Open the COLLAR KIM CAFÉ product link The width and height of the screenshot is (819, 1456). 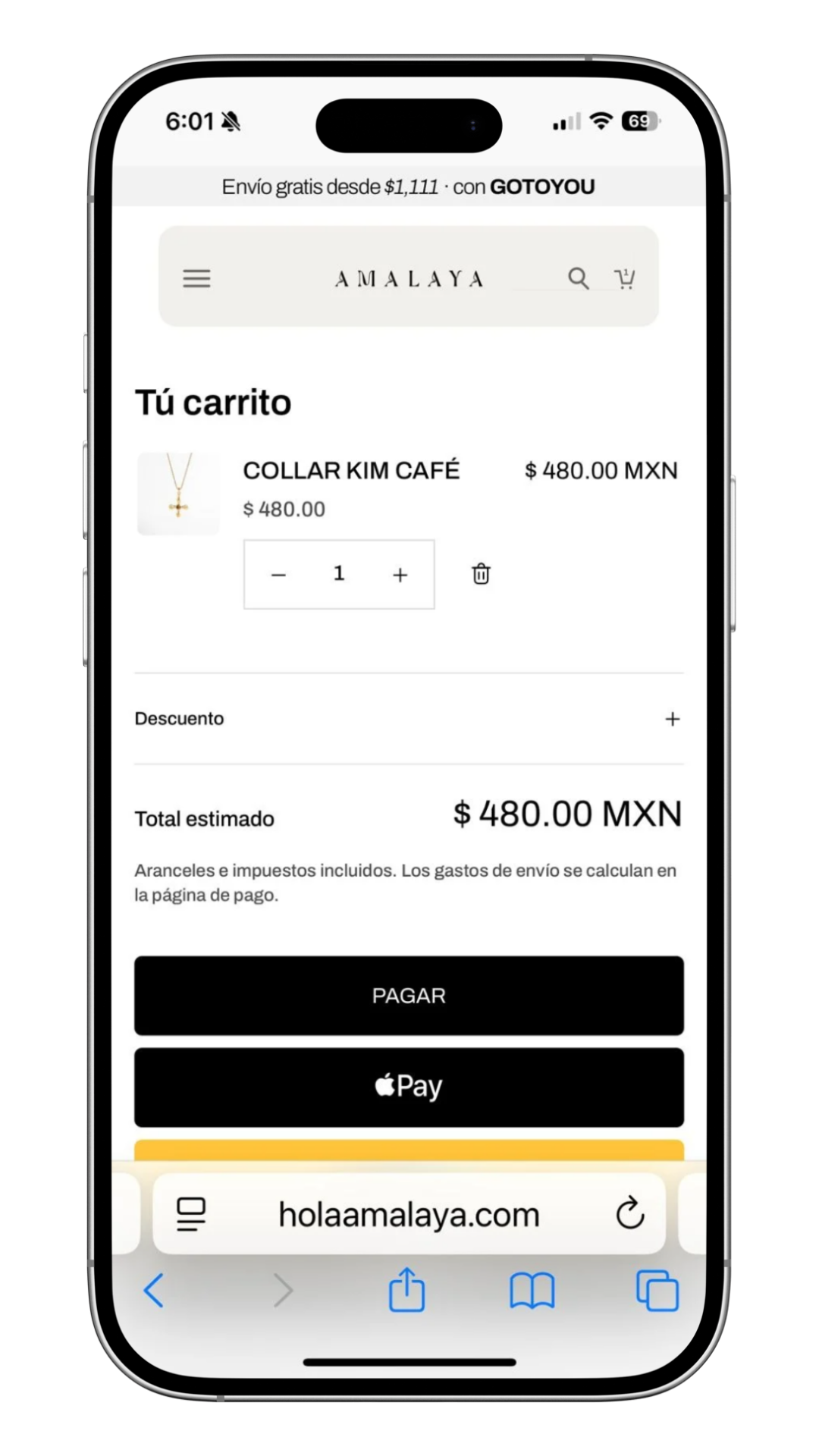click(351, 470)
